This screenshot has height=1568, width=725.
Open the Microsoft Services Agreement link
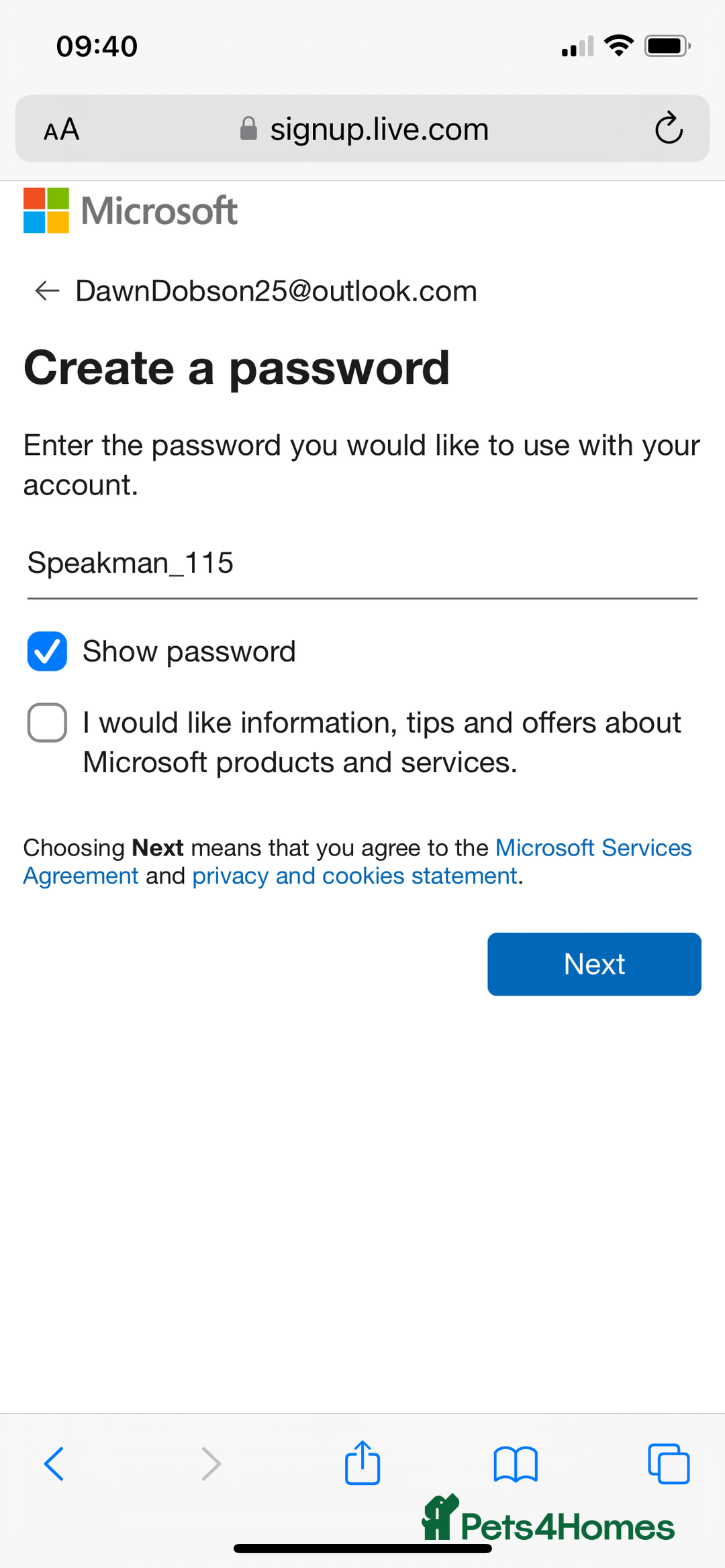pos(593,848)
